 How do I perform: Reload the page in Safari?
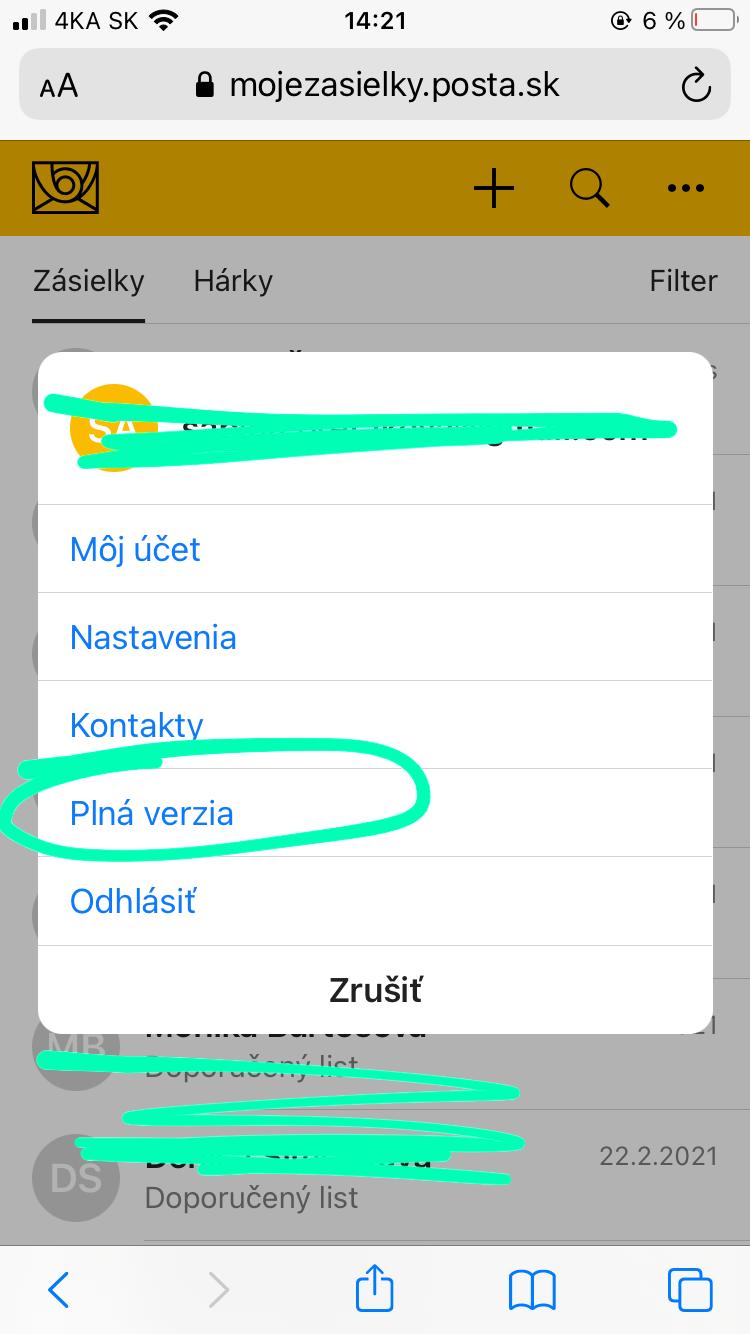pos(694,85)
